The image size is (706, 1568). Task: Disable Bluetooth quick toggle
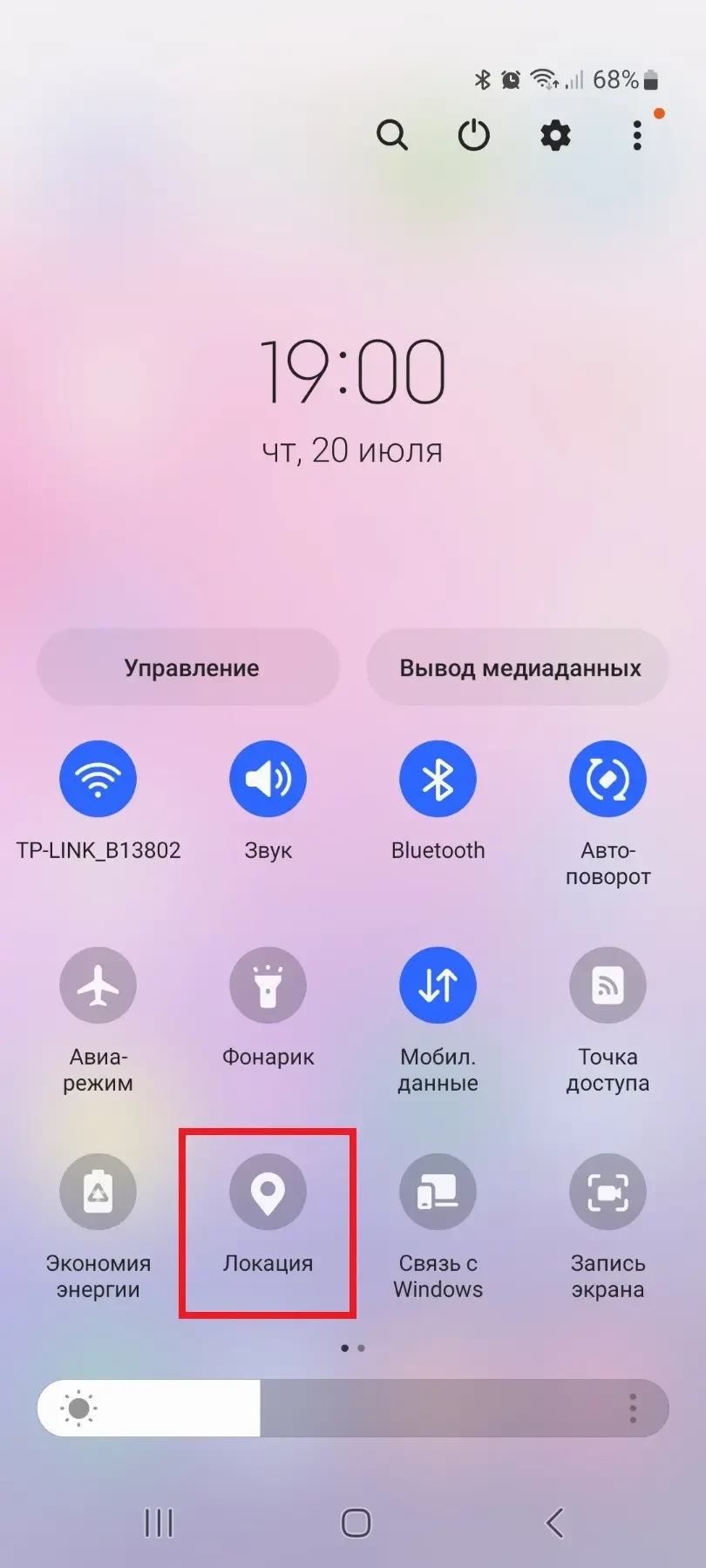click(438, 779)
